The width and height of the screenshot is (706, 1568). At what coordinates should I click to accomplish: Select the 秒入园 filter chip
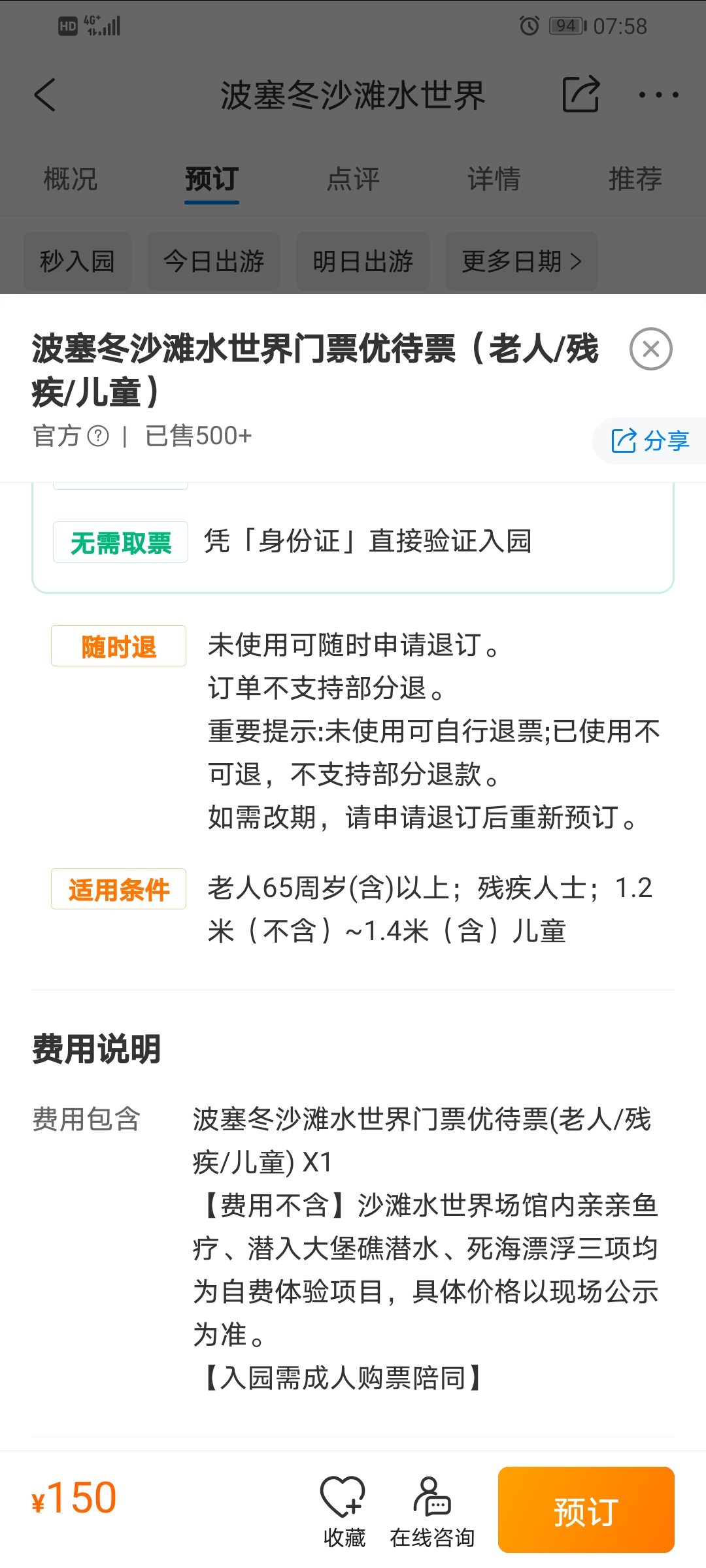tap(77, 261)
